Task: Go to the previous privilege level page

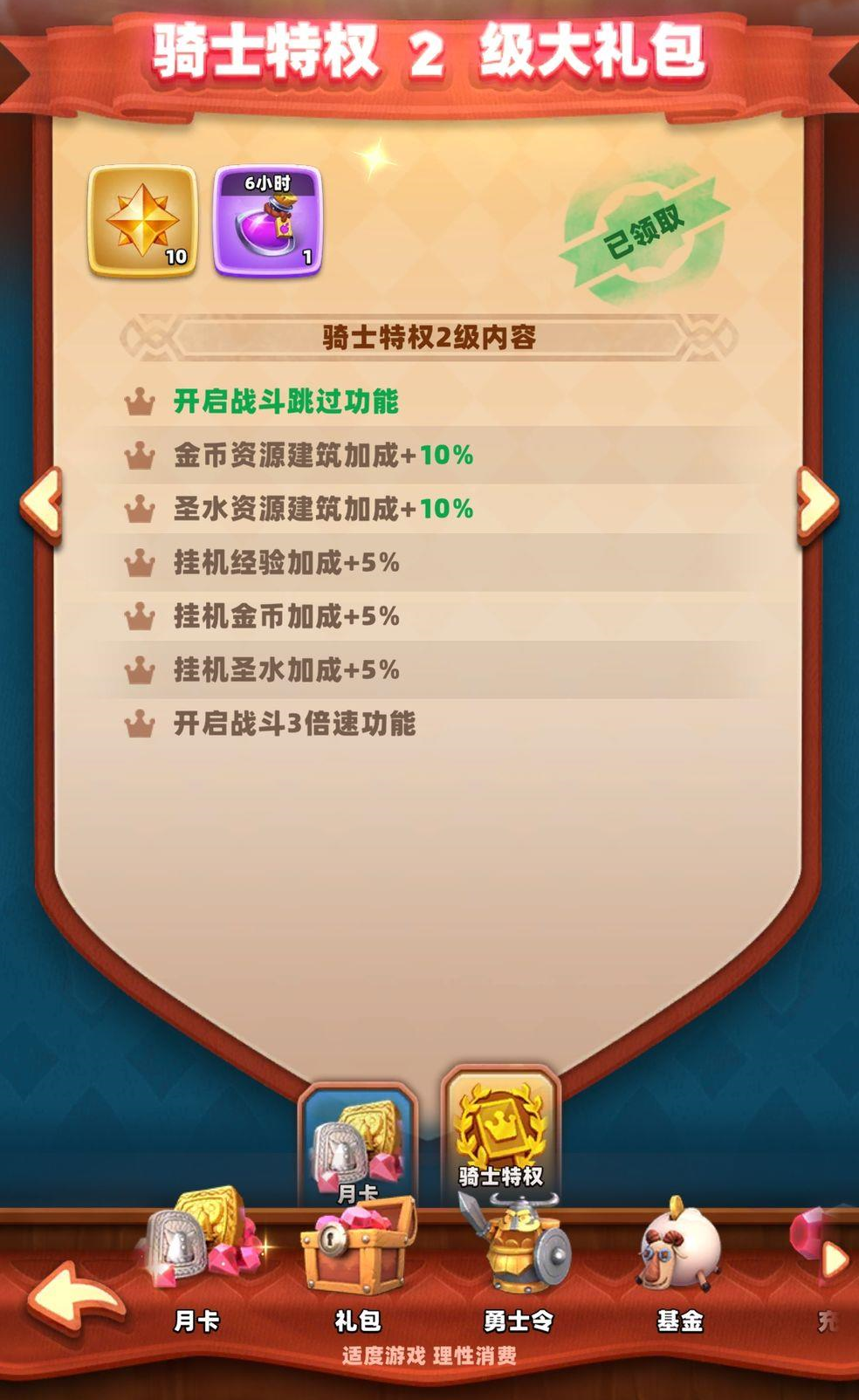Action: 41,505
